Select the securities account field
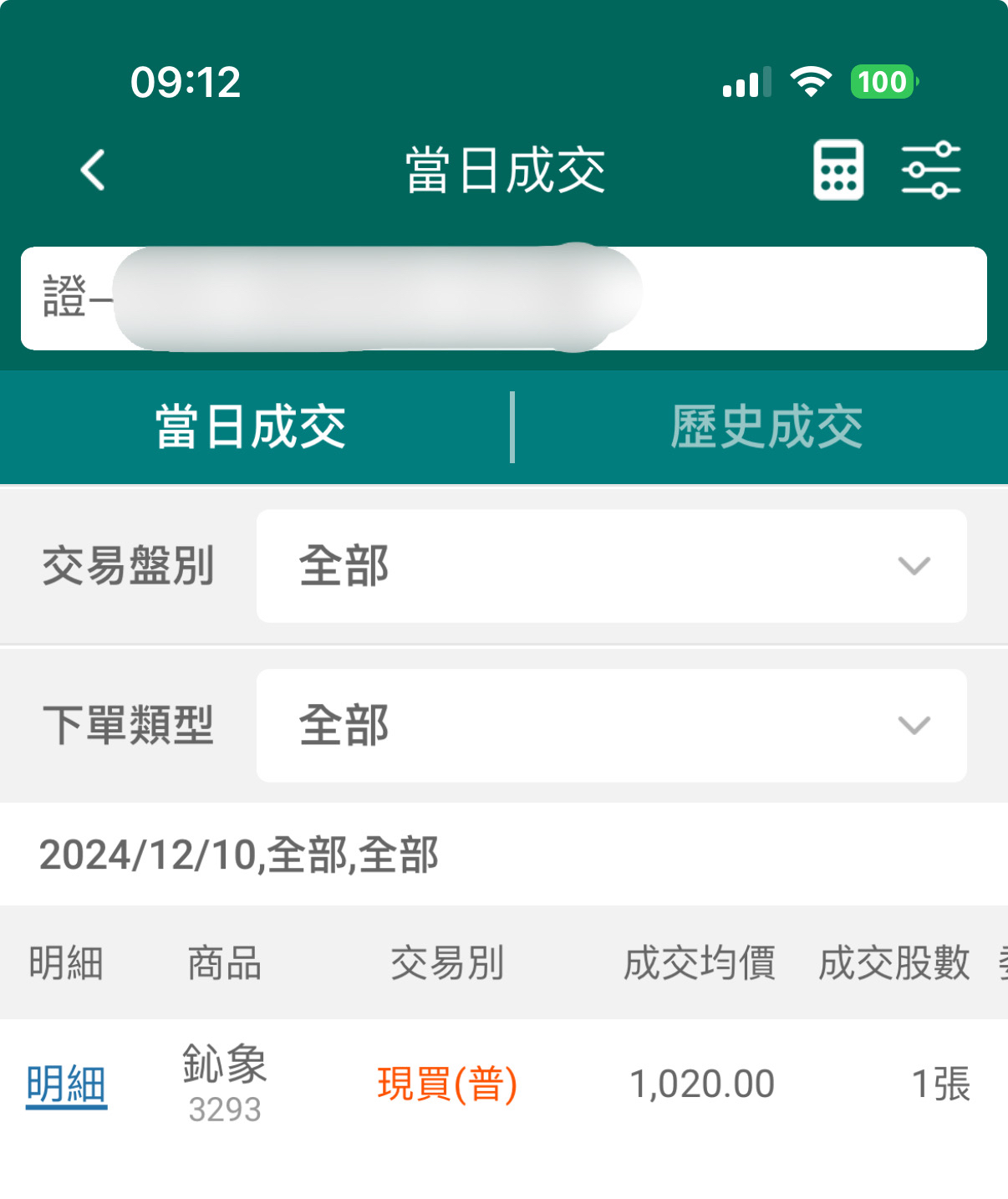1008x1199 pixels. coord(503,298)
